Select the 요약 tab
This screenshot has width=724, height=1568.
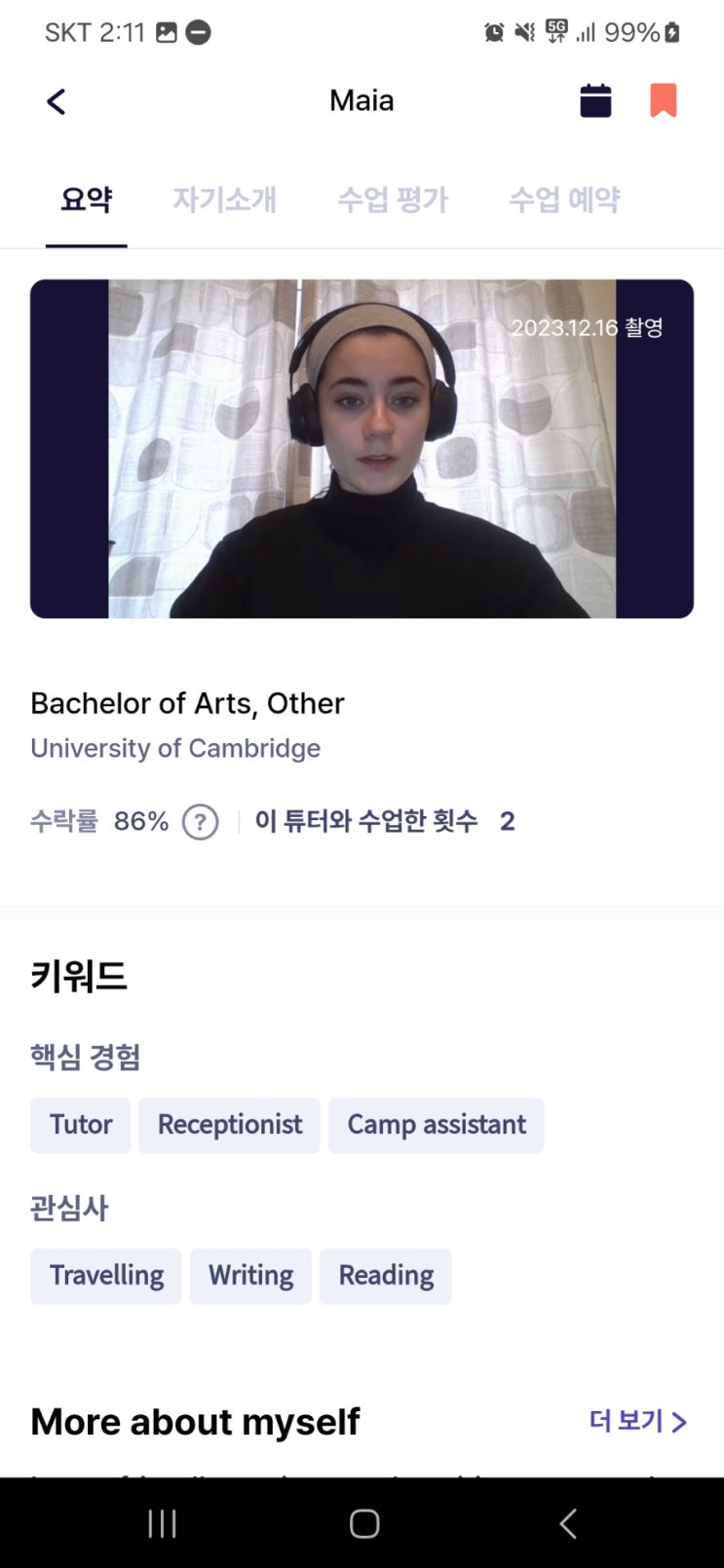87,200
